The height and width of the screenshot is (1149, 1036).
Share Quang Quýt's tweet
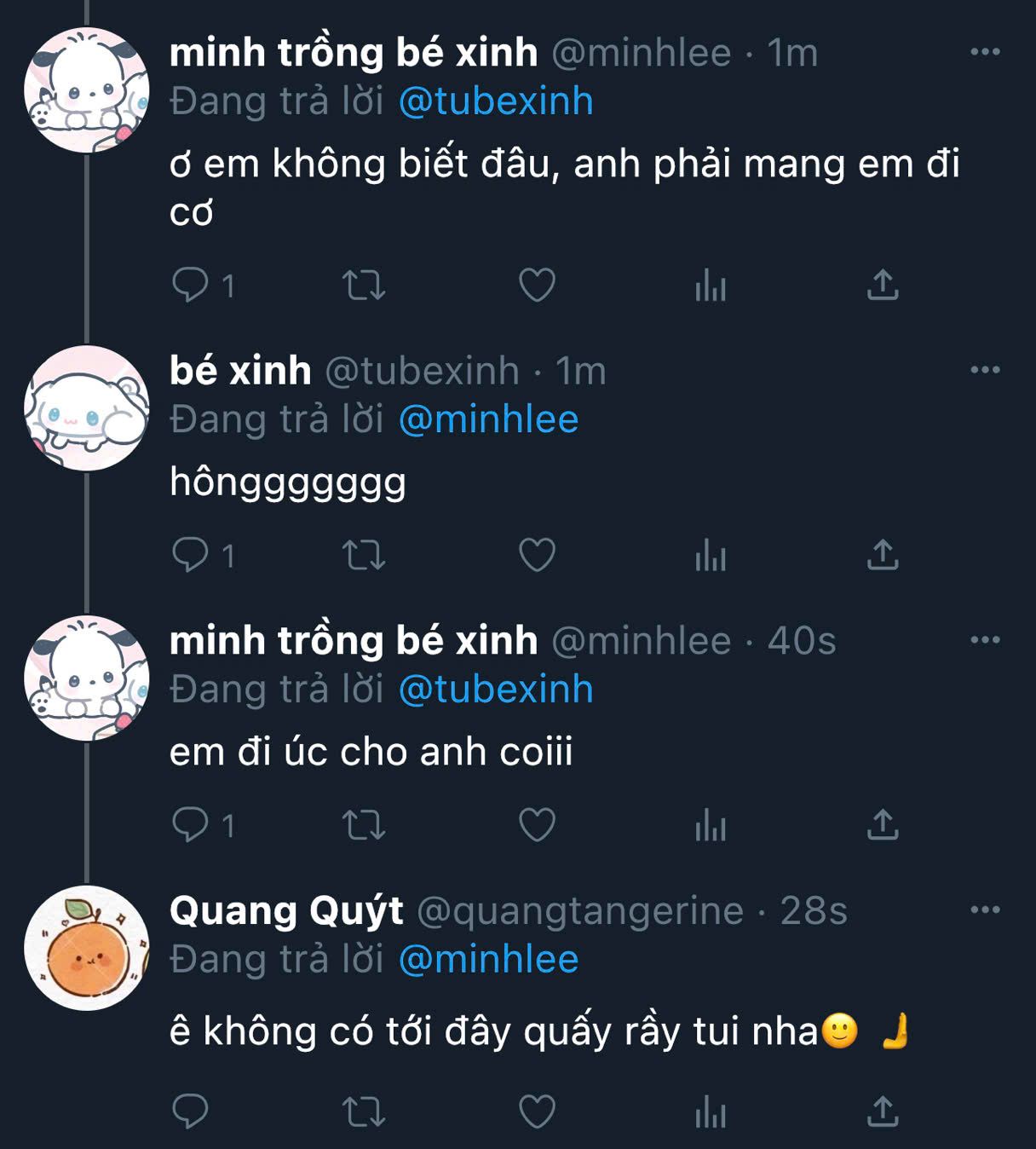(883, 1111)
